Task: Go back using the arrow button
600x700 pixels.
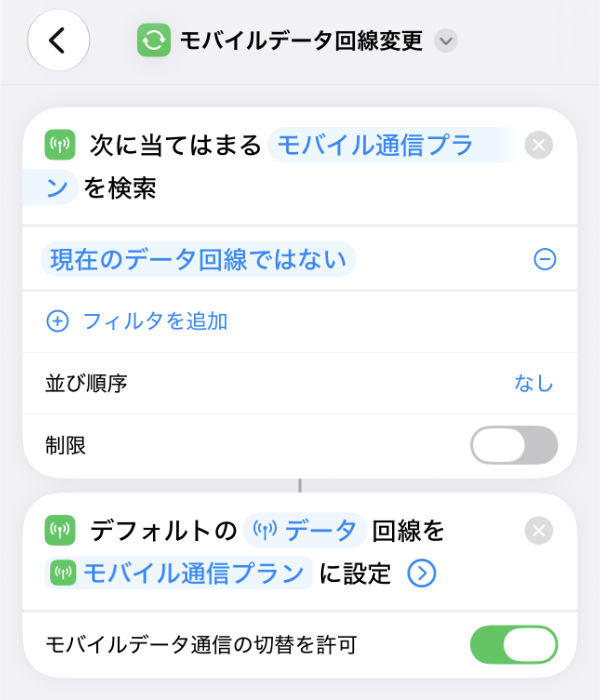Action: coord(58,40)
